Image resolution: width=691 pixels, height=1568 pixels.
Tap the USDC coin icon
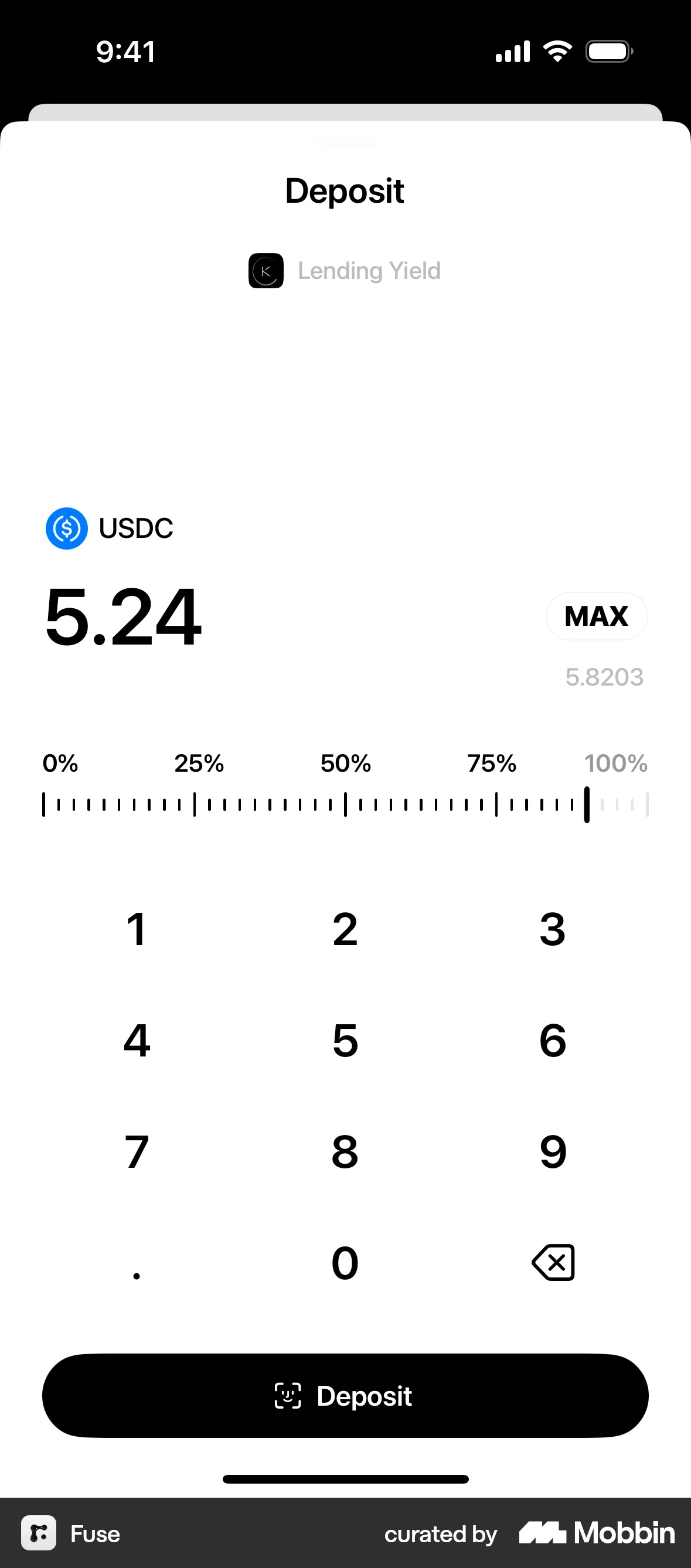pyautogui.click(x=67, y=529)
